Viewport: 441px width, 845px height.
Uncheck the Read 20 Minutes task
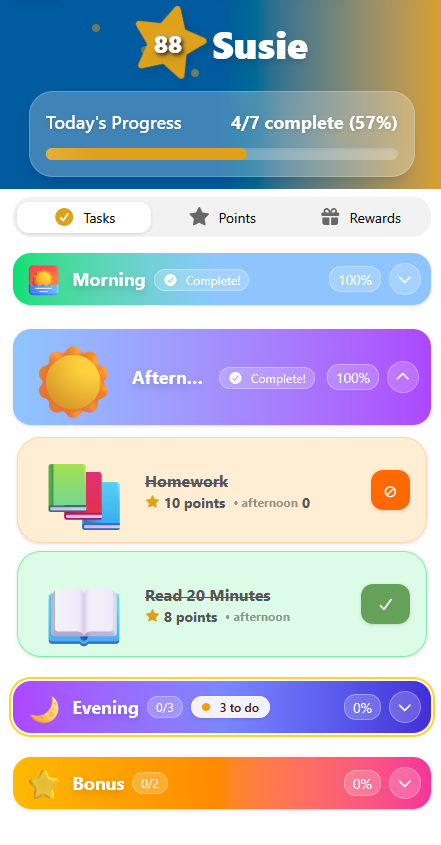click(385, 604)
